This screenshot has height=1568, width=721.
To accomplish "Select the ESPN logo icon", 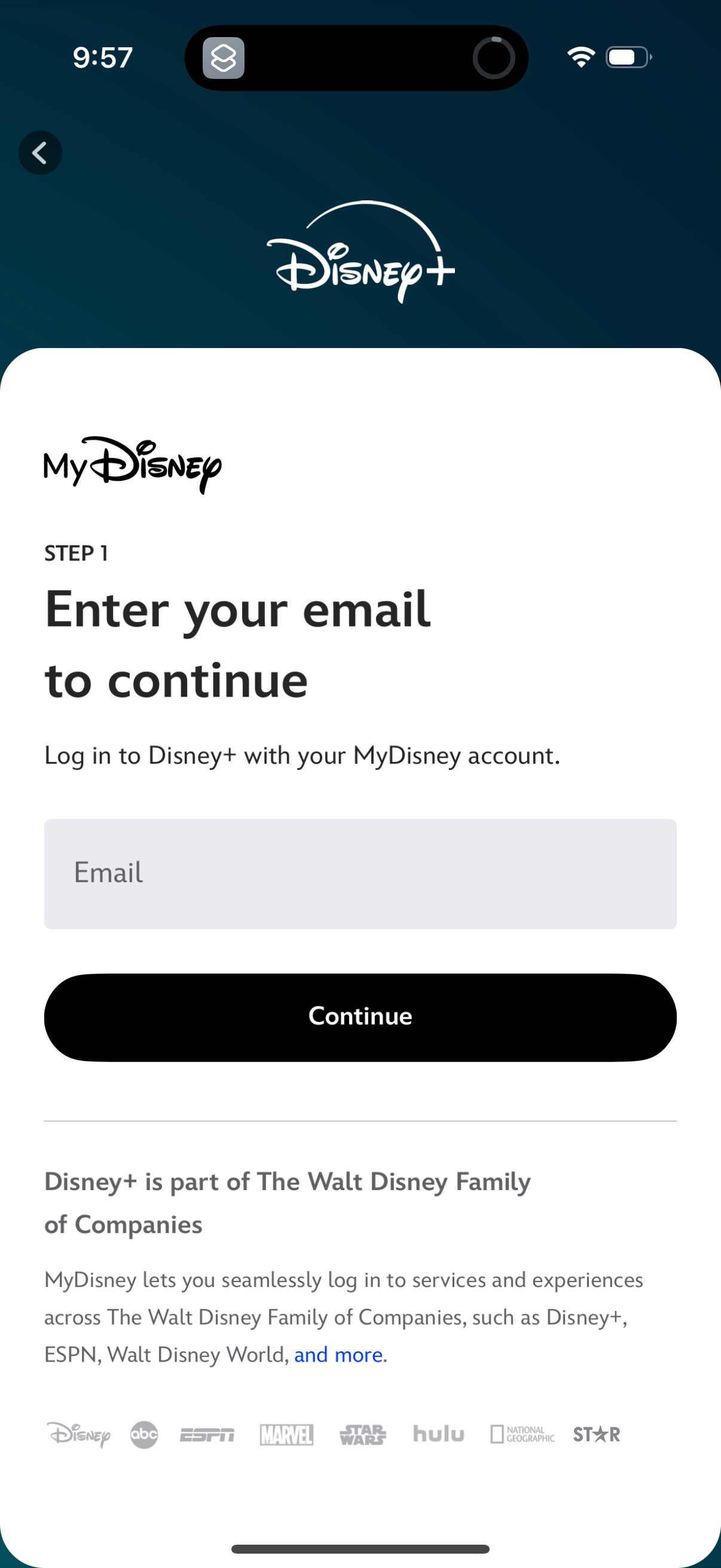I will point(207,1435).
